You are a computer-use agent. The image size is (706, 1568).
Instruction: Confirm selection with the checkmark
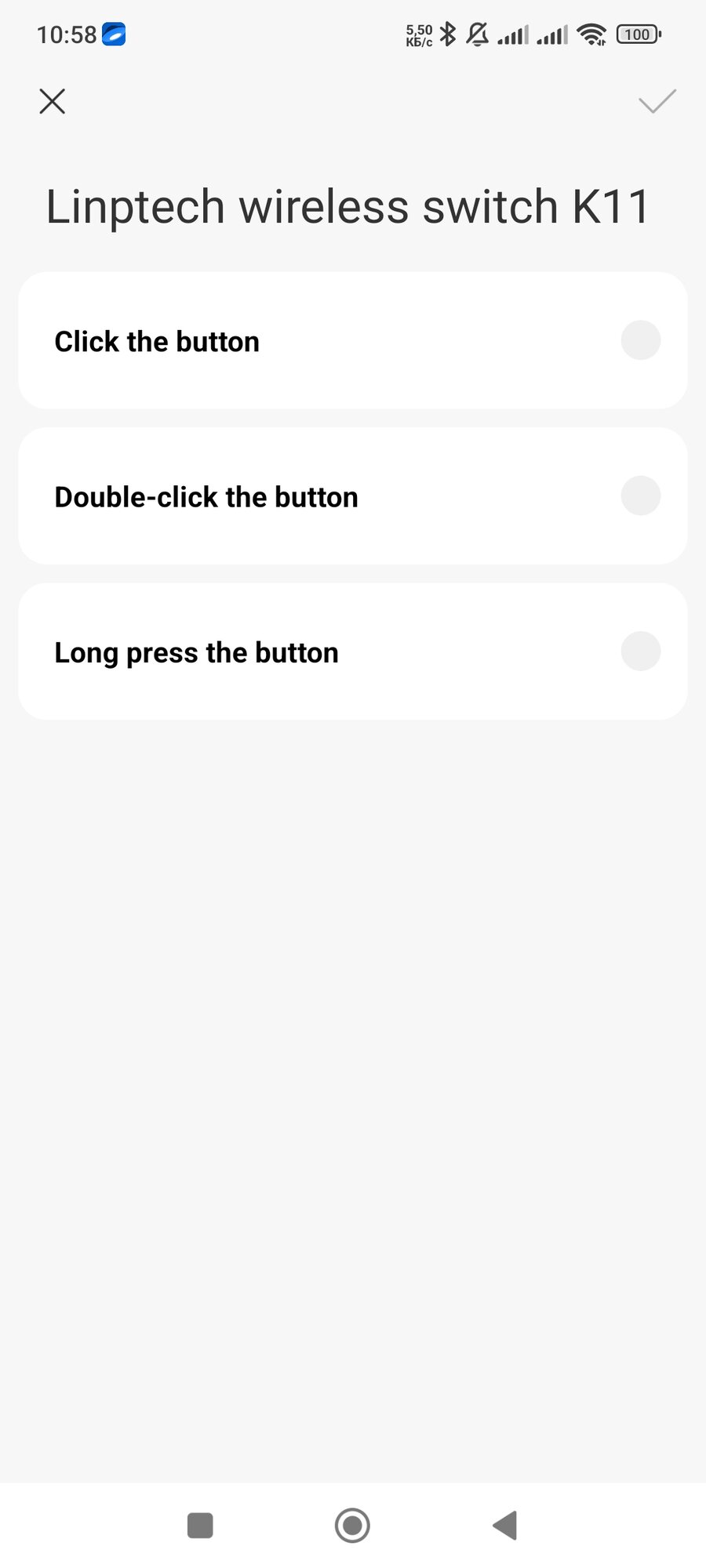pyautogui.click(x=657, y=101)
